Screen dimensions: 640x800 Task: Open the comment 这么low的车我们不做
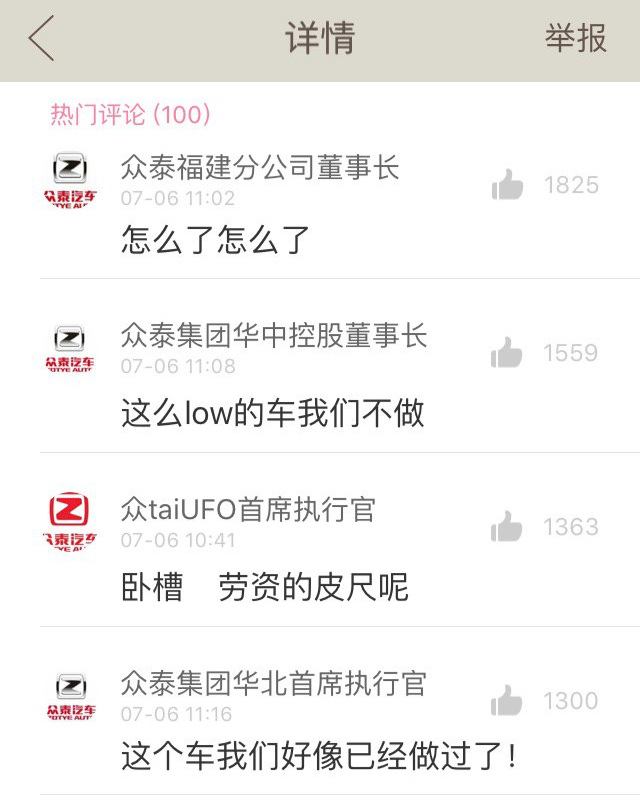pyautogui.click(x=272, y=412)
